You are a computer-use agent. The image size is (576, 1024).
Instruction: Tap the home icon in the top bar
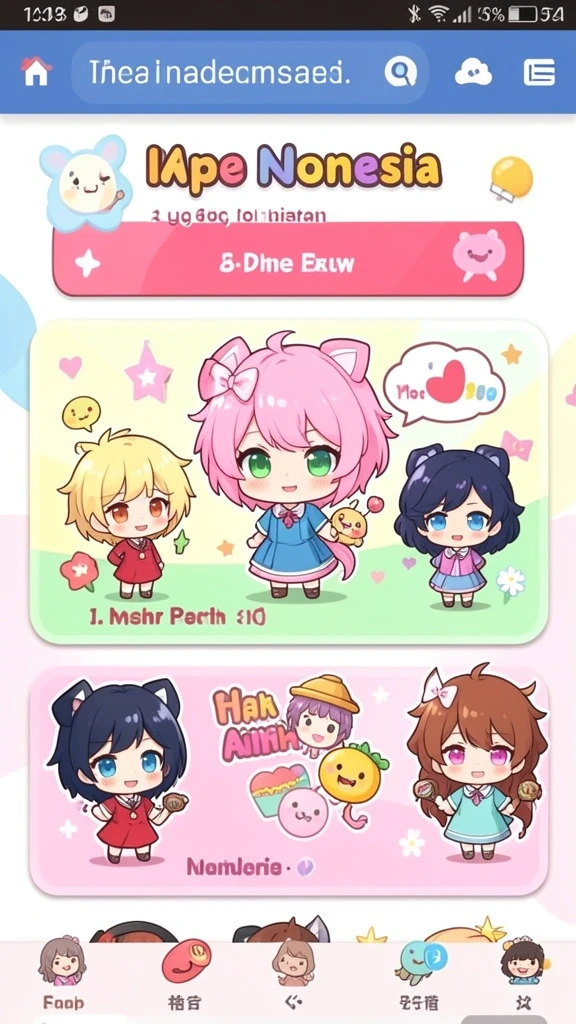[37, 72]
